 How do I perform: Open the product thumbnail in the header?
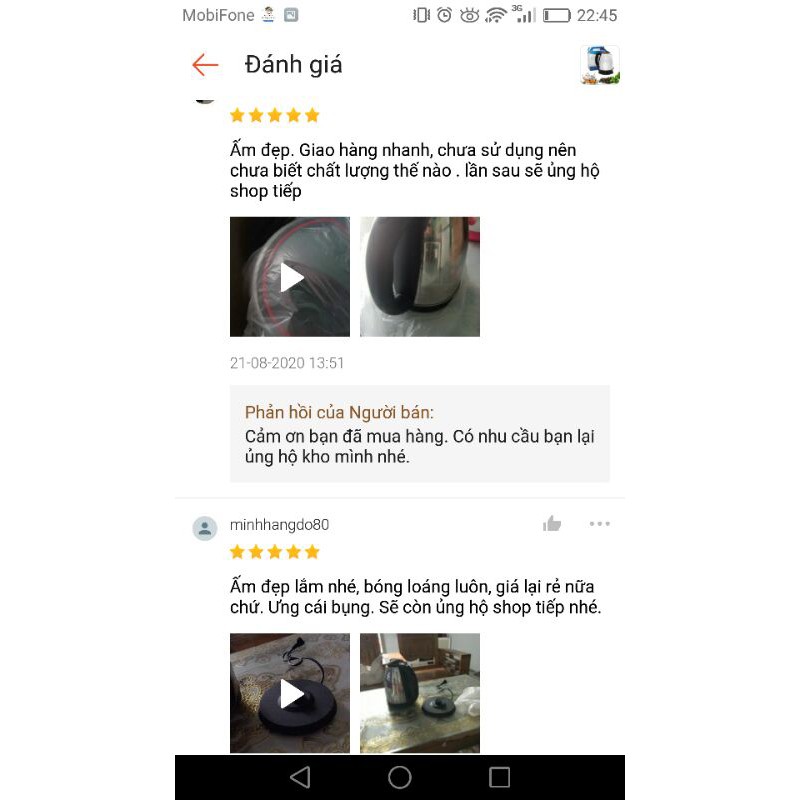pos(600,65)
